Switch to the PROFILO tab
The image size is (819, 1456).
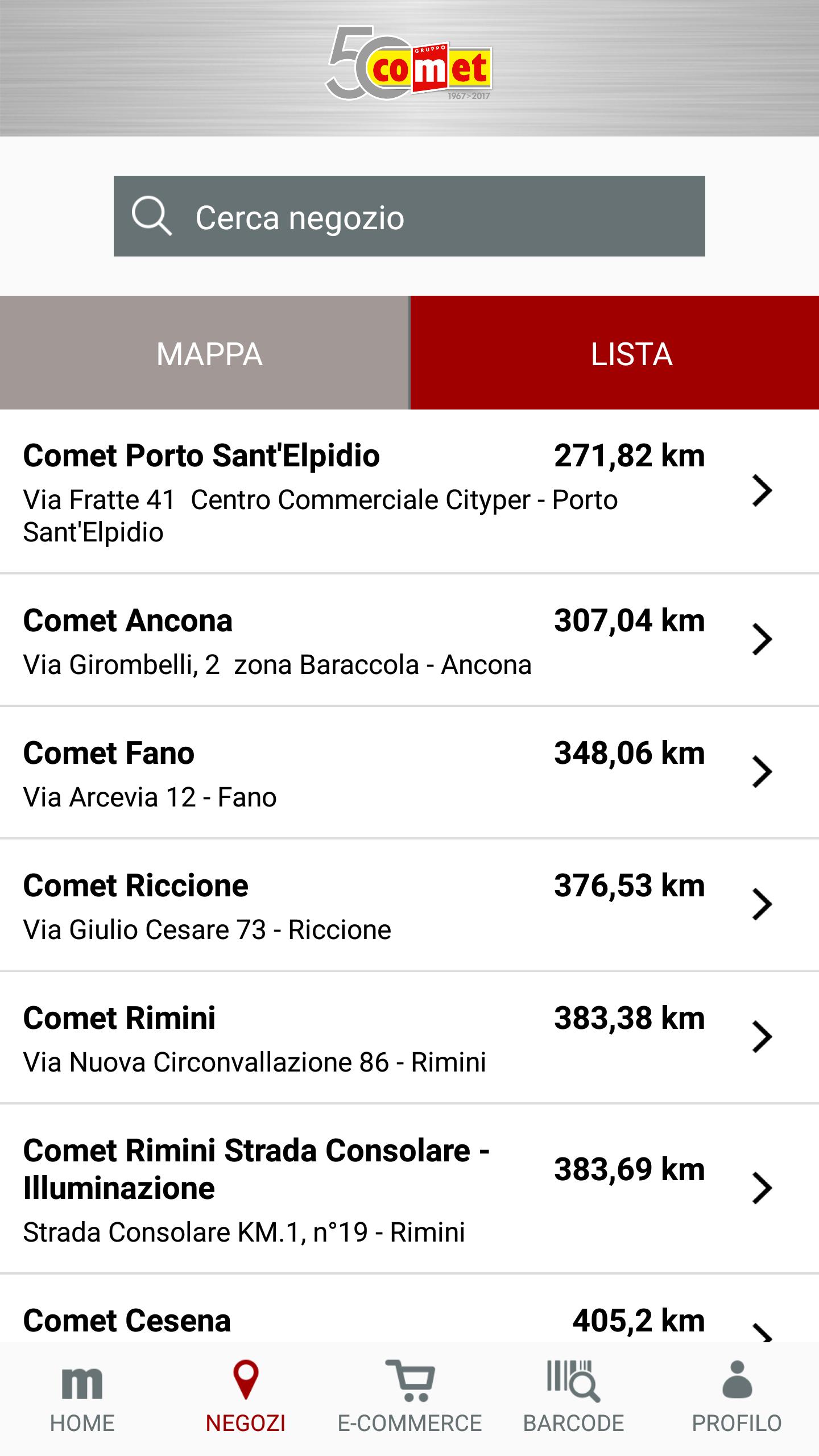tap(737, 1399)
